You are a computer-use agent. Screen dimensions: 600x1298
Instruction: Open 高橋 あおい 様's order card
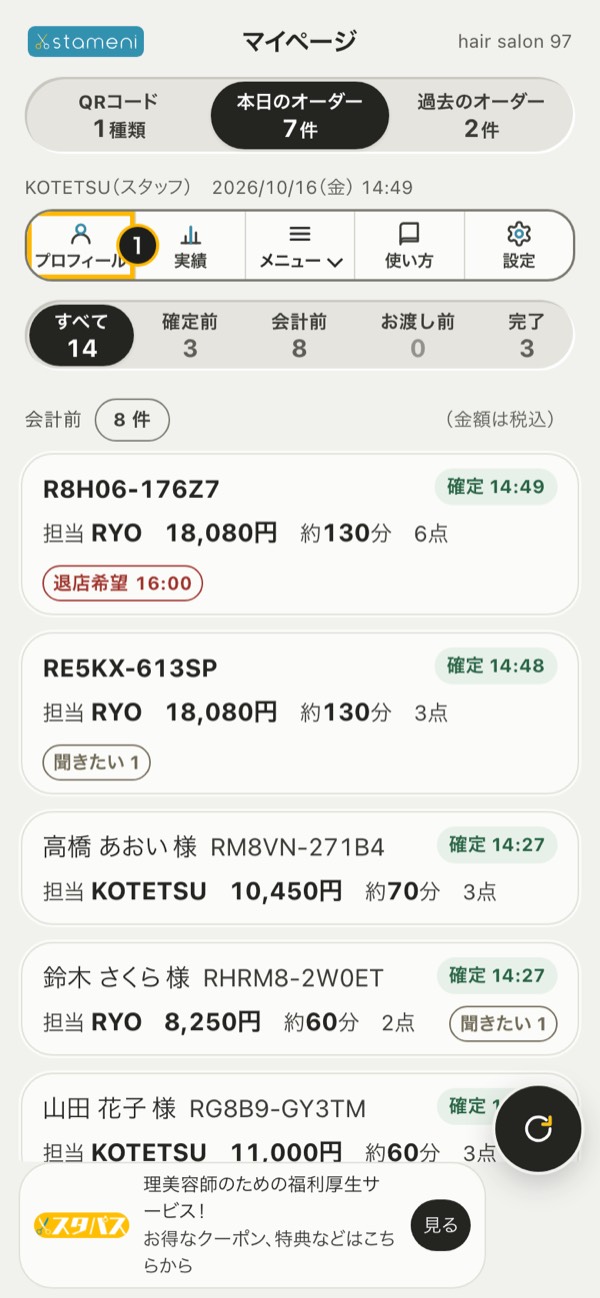coord(300,867)
